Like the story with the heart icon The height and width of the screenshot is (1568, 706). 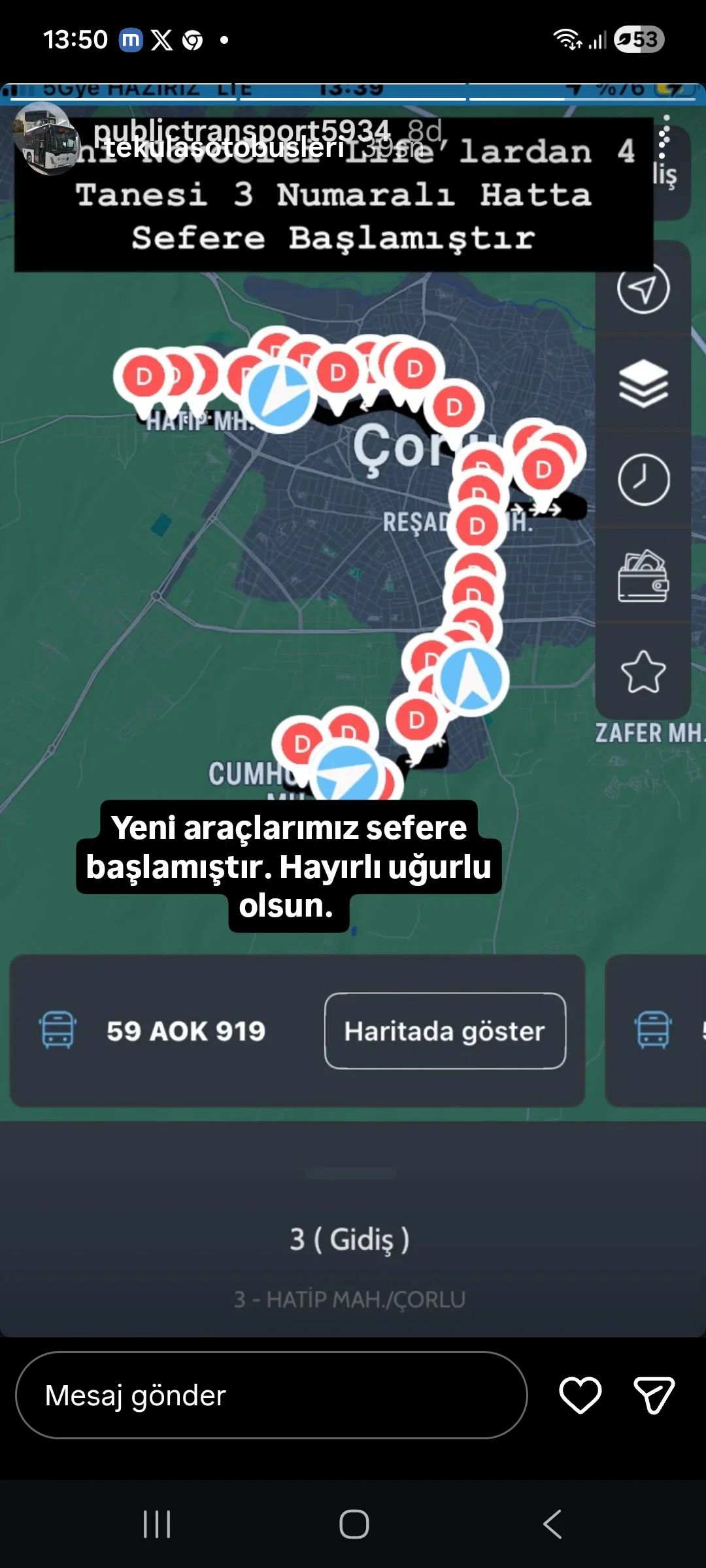point(580,1396)
